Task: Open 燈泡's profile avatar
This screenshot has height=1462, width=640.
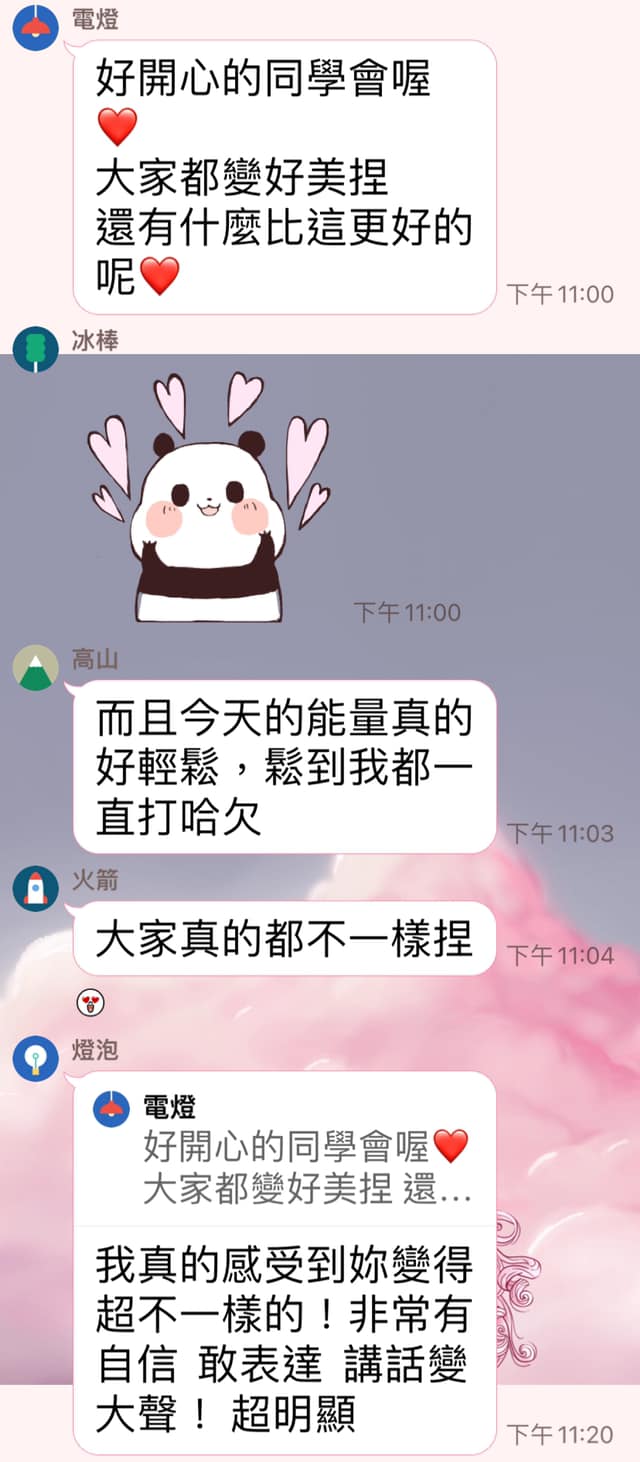Action: coord(35,1058)
